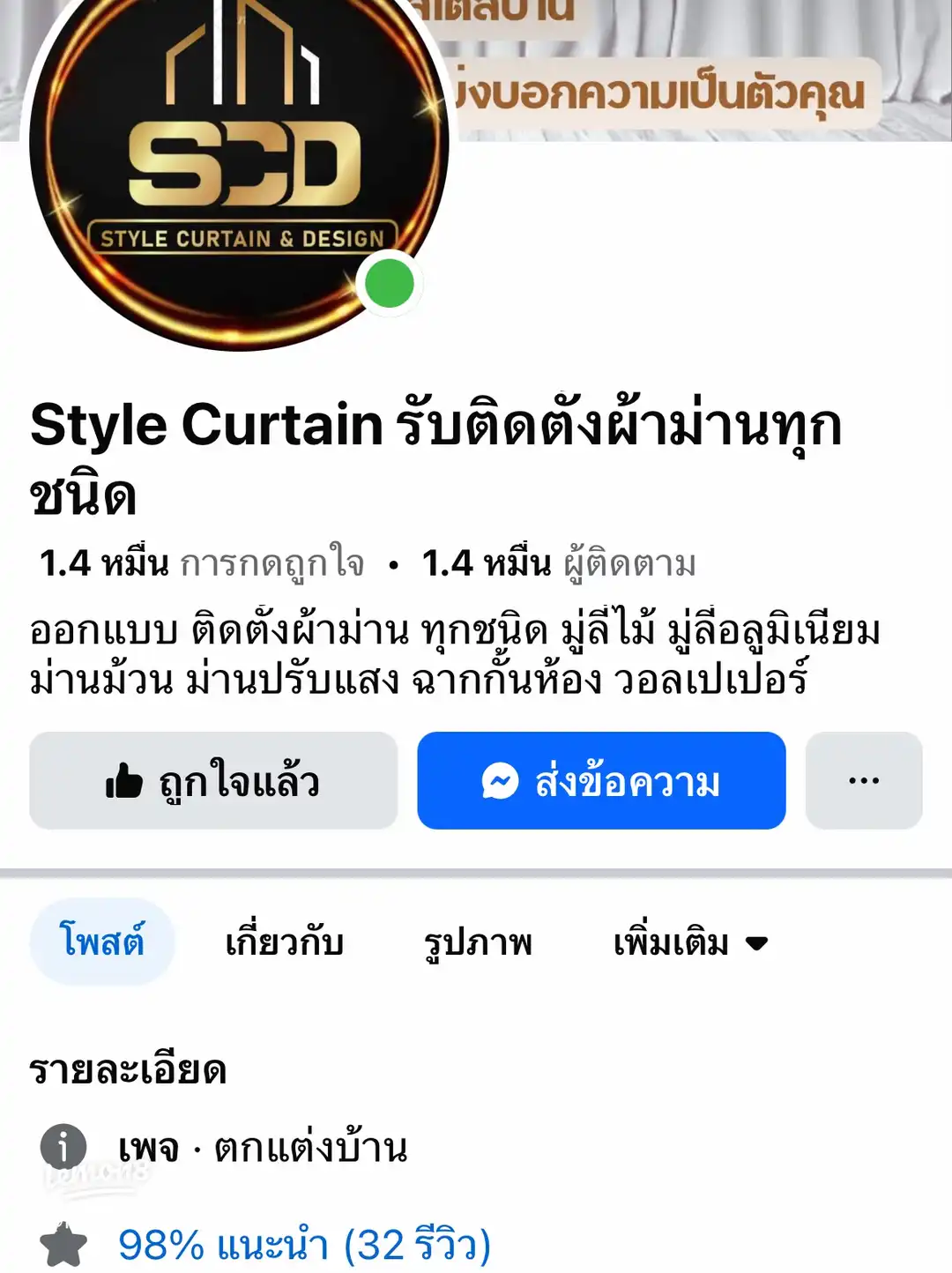Click the green online status indicator
The width and height of the screenshot is (952, 1273).
click(x=392, y=285)
